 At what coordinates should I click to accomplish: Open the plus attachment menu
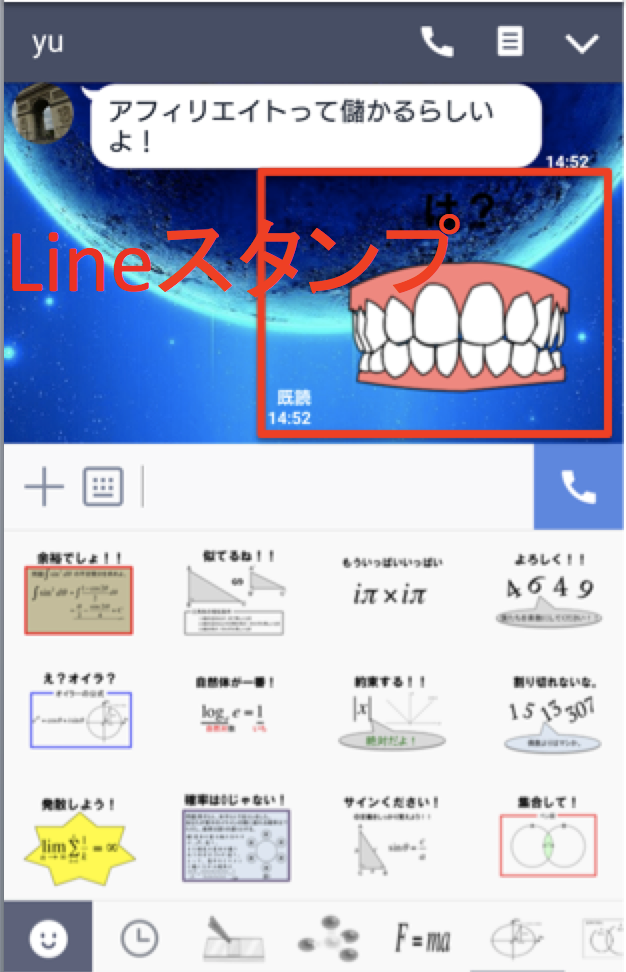pos(43,487)
